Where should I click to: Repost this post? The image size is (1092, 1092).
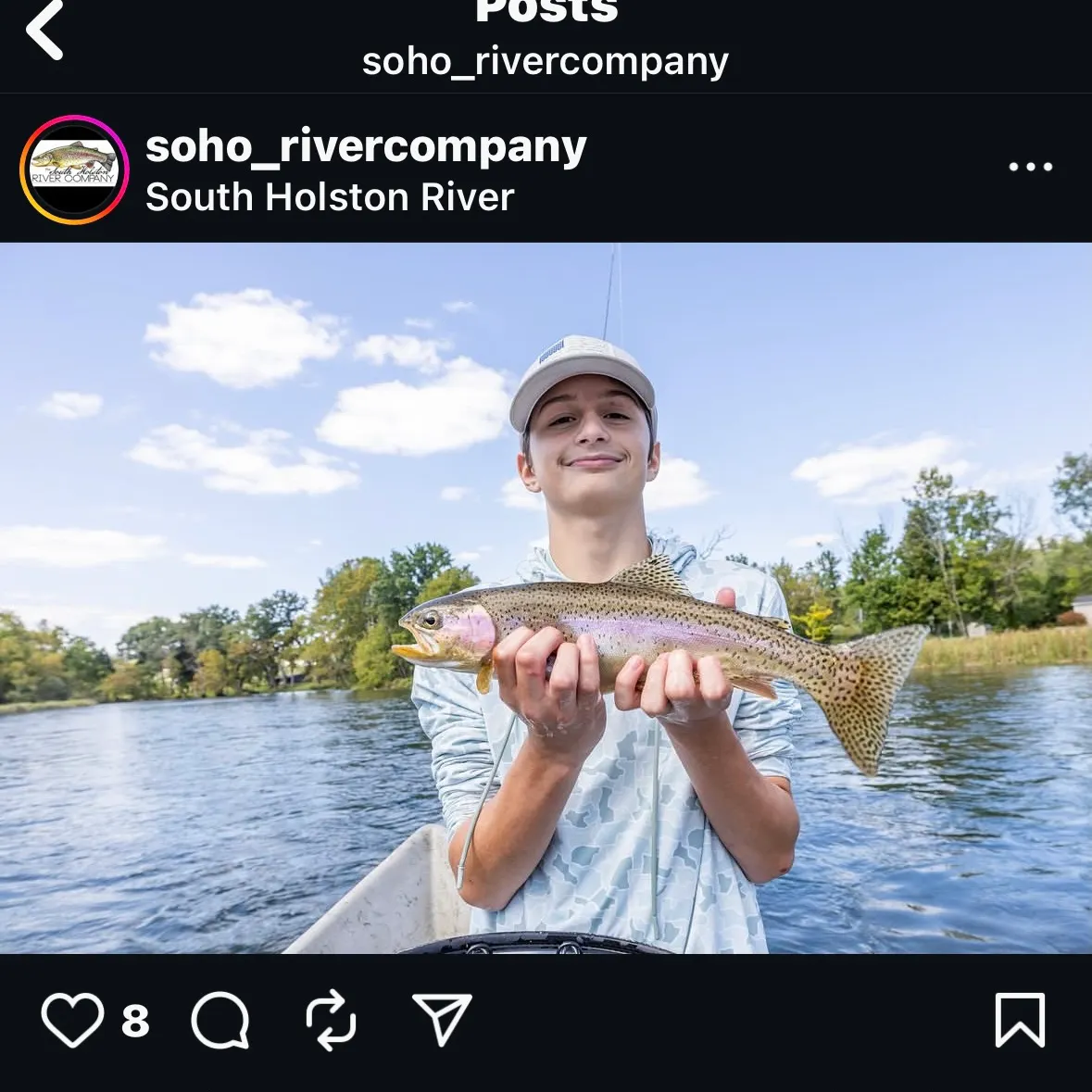tap(331, 1020)
